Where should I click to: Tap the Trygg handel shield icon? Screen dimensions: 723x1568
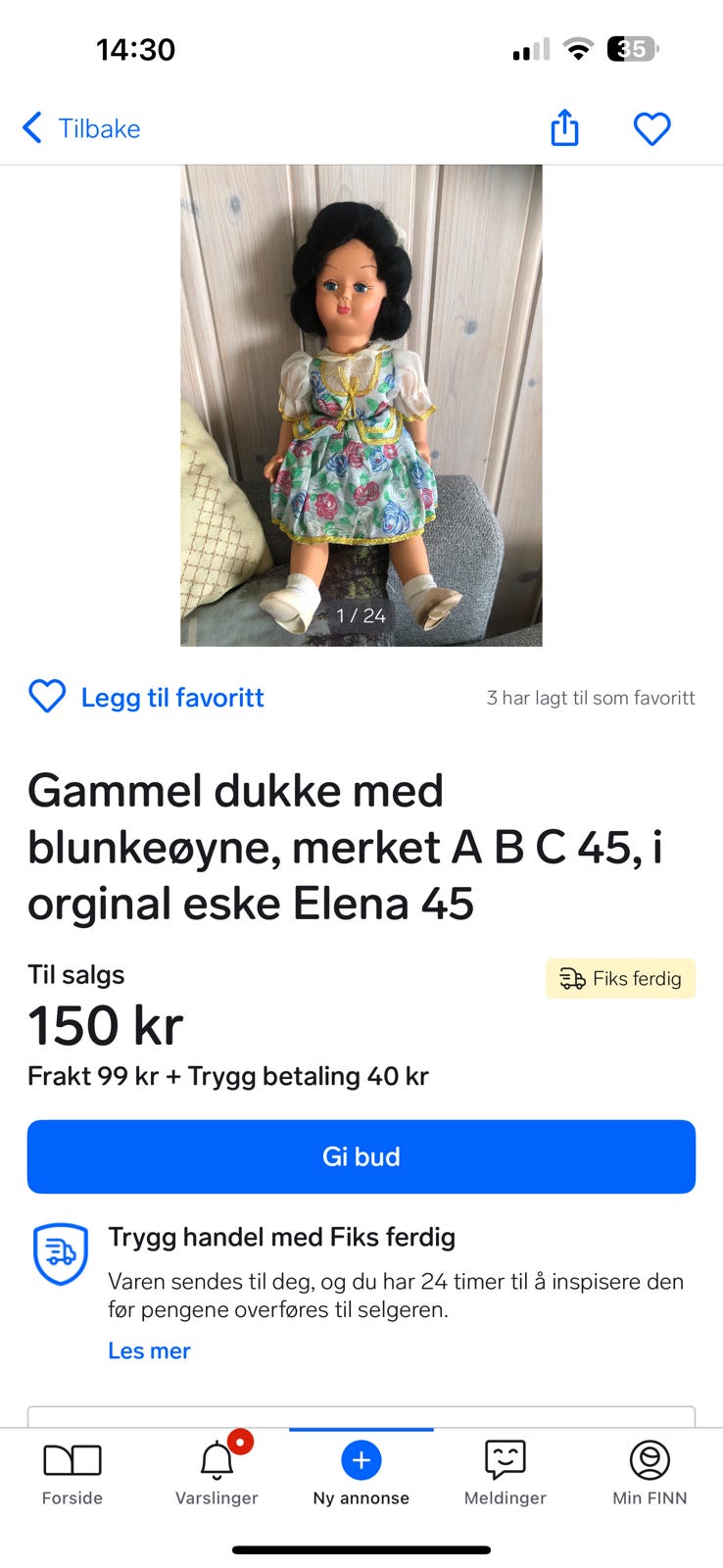point(60,1254)
